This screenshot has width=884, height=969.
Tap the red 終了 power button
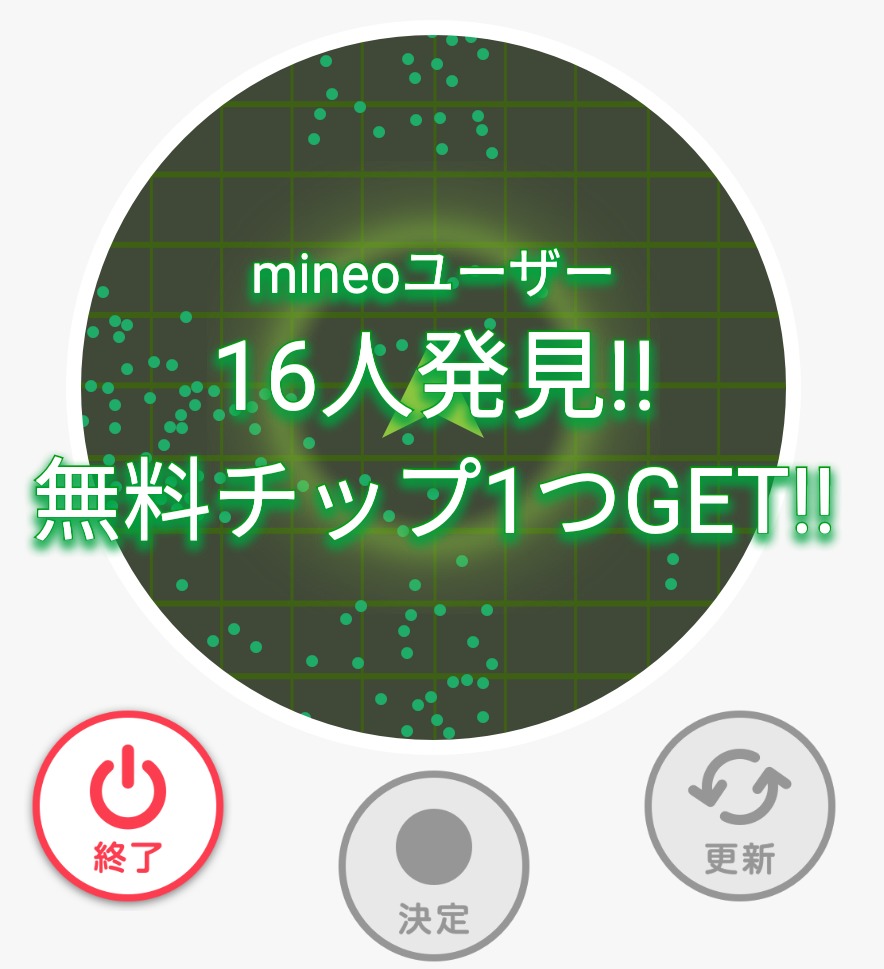click(x=128, y=806)
